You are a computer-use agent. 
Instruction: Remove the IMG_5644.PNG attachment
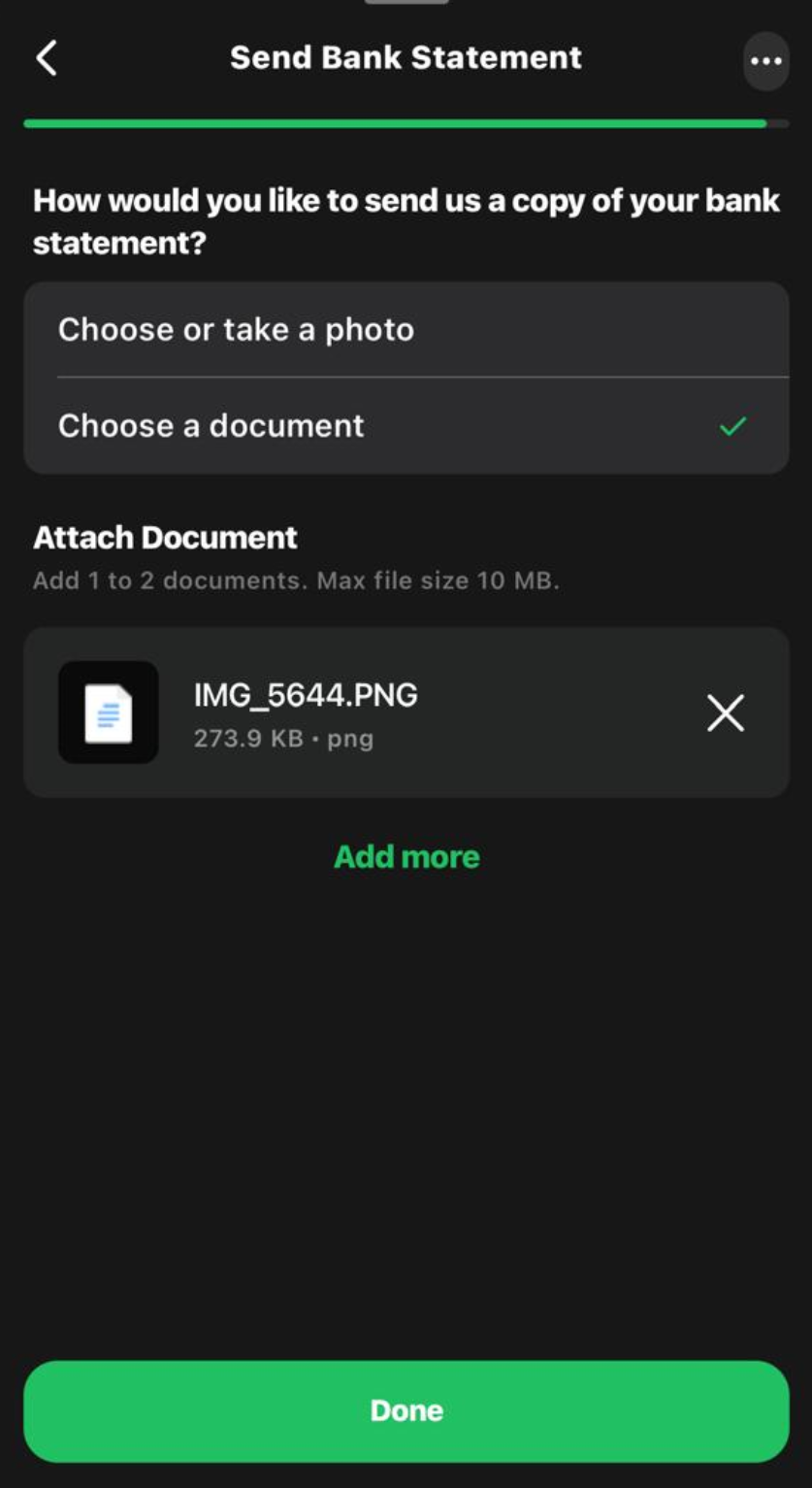point(725,713)
